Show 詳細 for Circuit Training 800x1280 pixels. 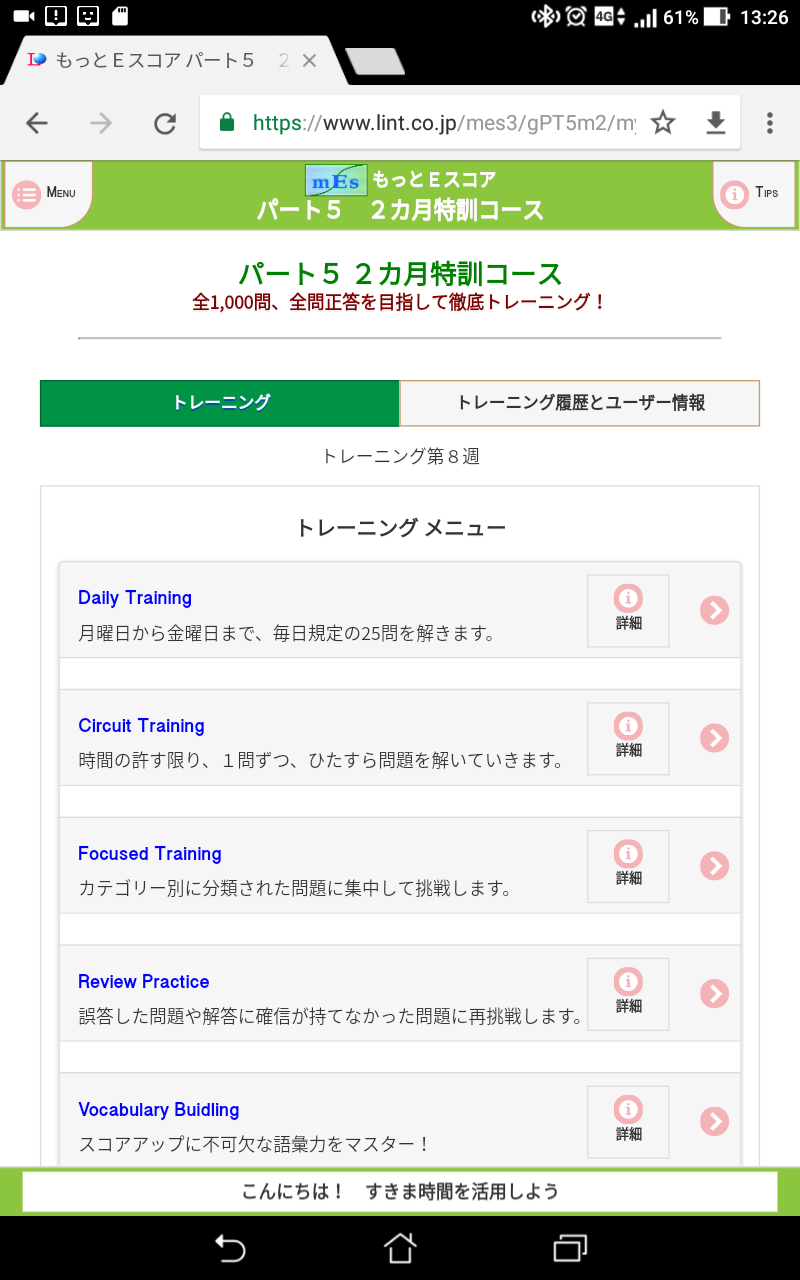[628, 738]
